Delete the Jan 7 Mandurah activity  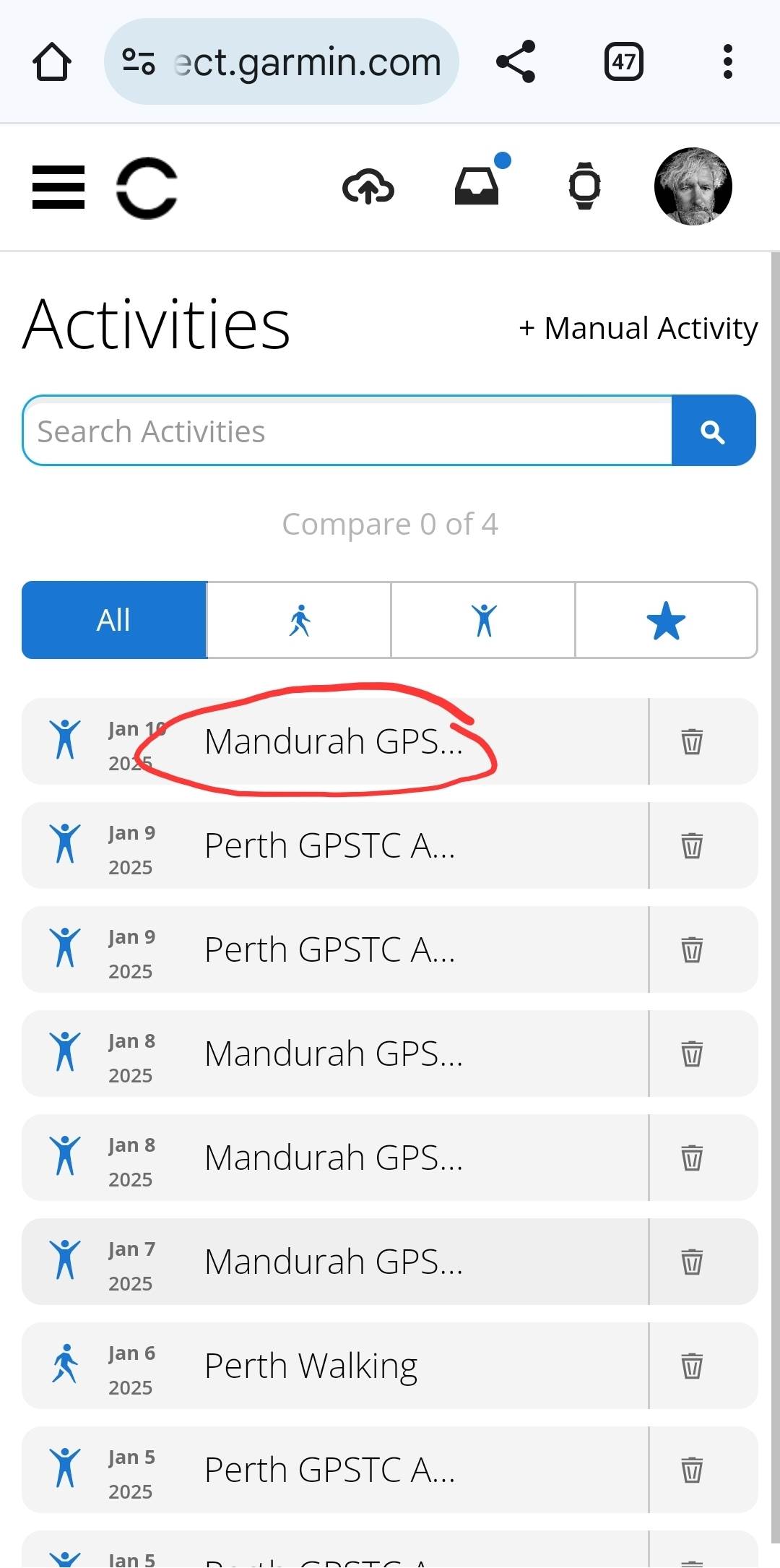pyautogui.click(x=692, y=1262)
